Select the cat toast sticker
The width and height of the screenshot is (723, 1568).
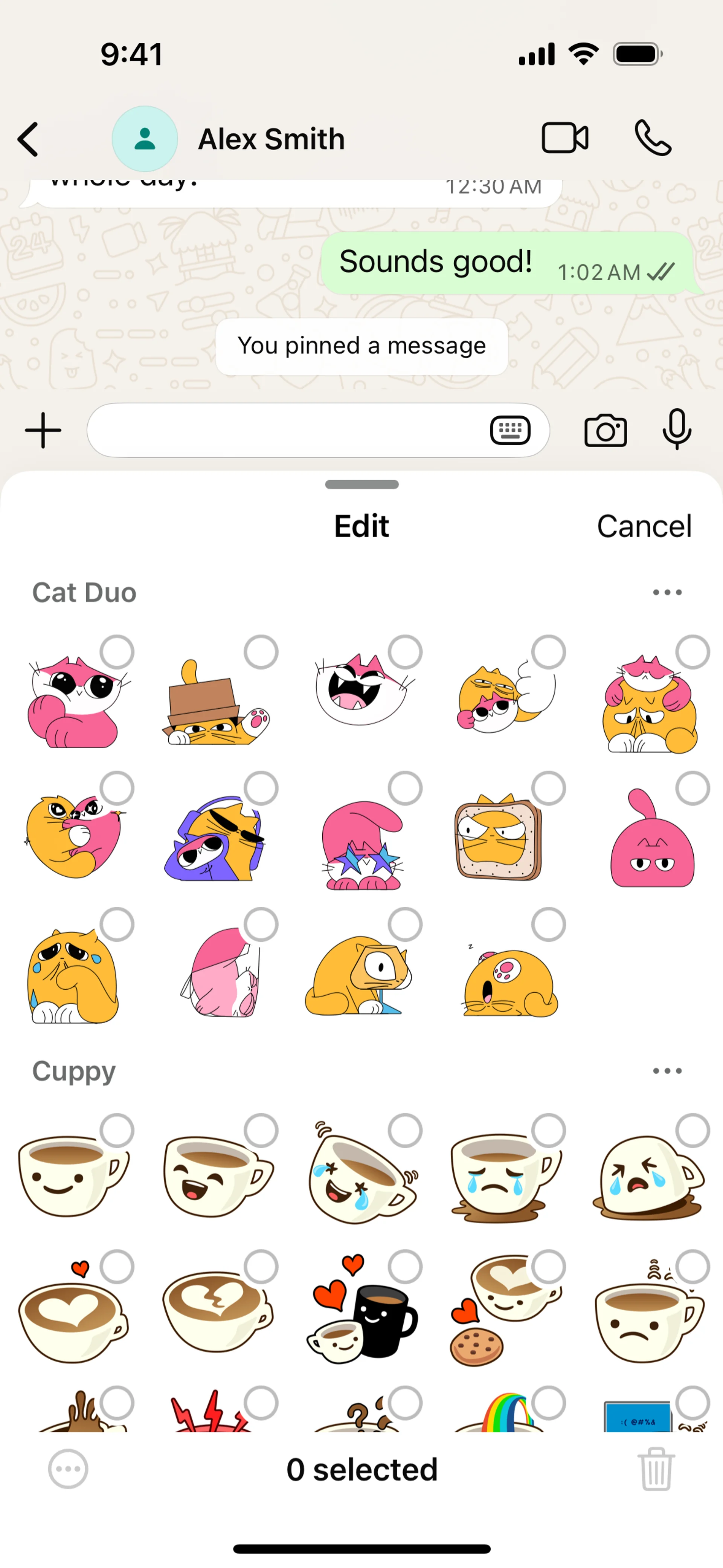pyautogui.click(x=548, y=789)
